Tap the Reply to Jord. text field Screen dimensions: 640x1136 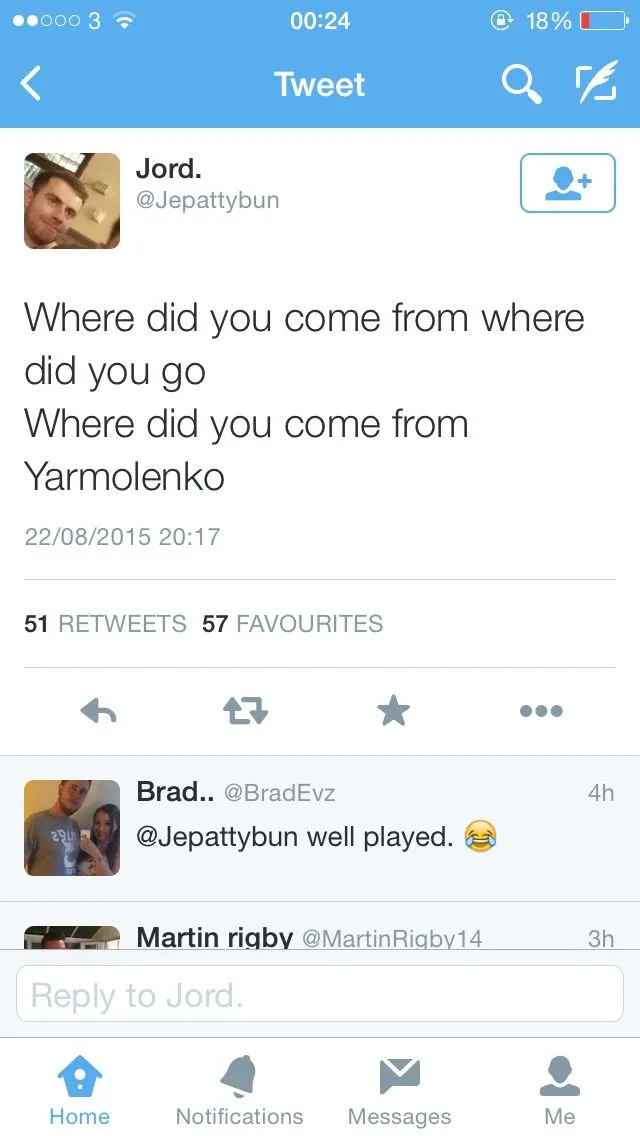pos(320,994)
